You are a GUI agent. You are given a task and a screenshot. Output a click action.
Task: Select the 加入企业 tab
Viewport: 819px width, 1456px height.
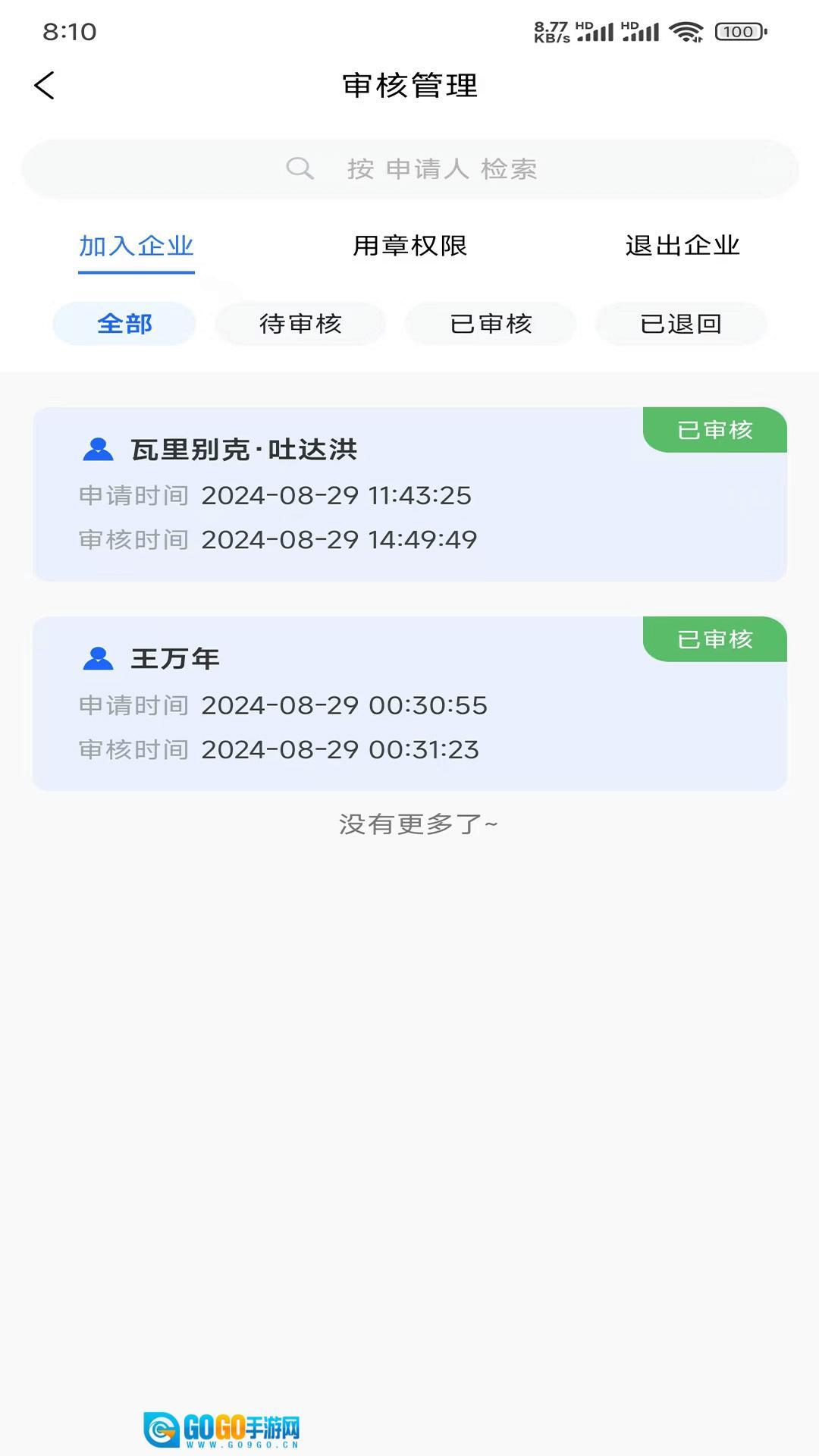click(136, 246)
